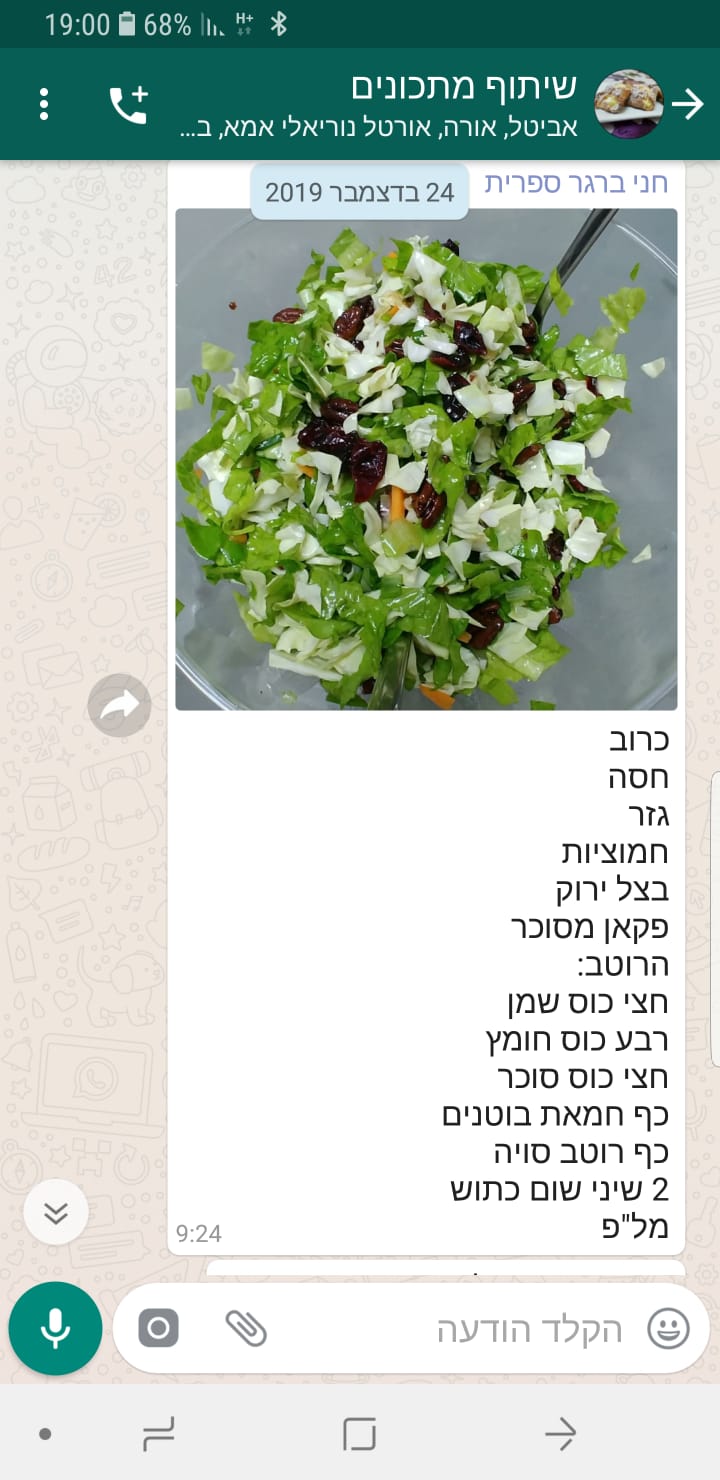
Task: Open the salad photo in the message
Action: [x=426, y=459]
